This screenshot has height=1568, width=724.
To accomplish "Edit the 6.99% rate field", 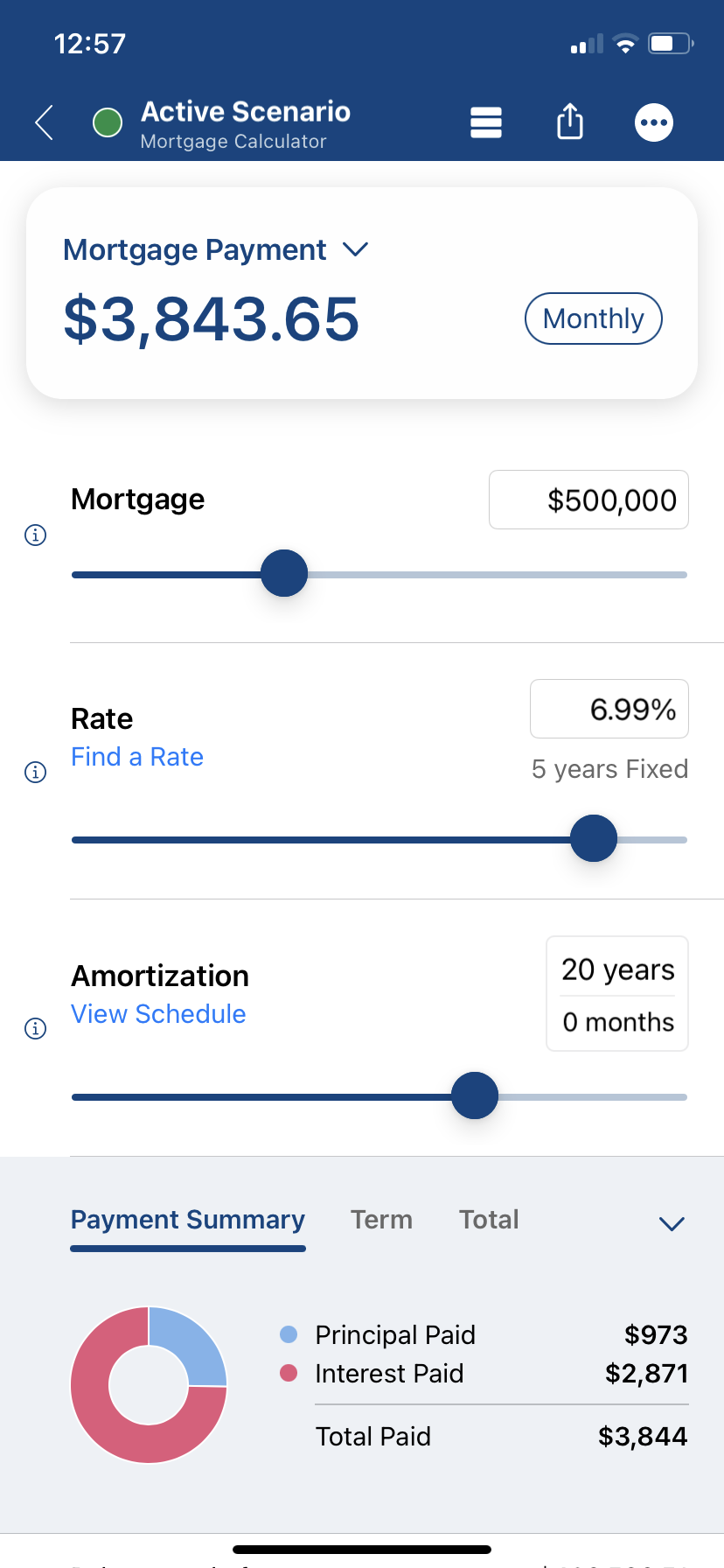I will [609, 709].
